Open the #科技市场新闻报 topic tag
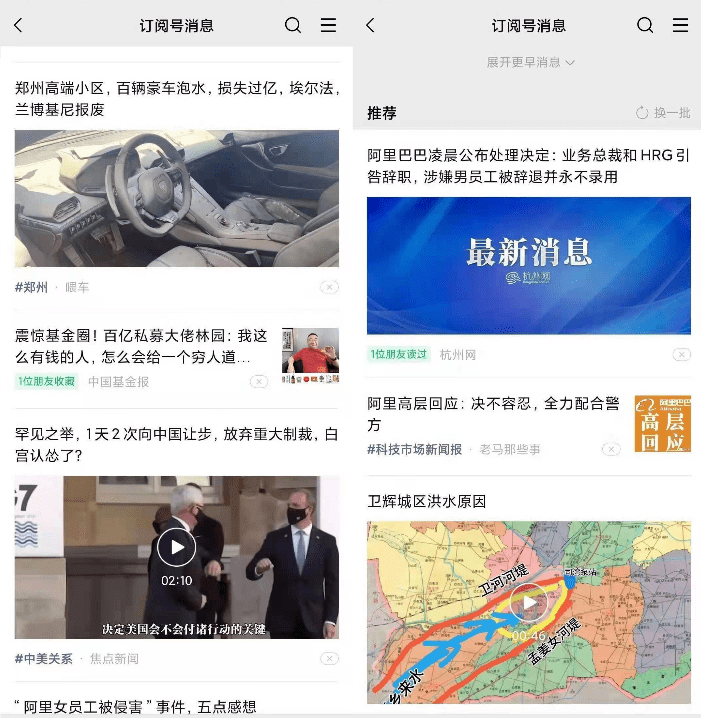The width and height of the screenshot is (701, 718). [415, 449]
